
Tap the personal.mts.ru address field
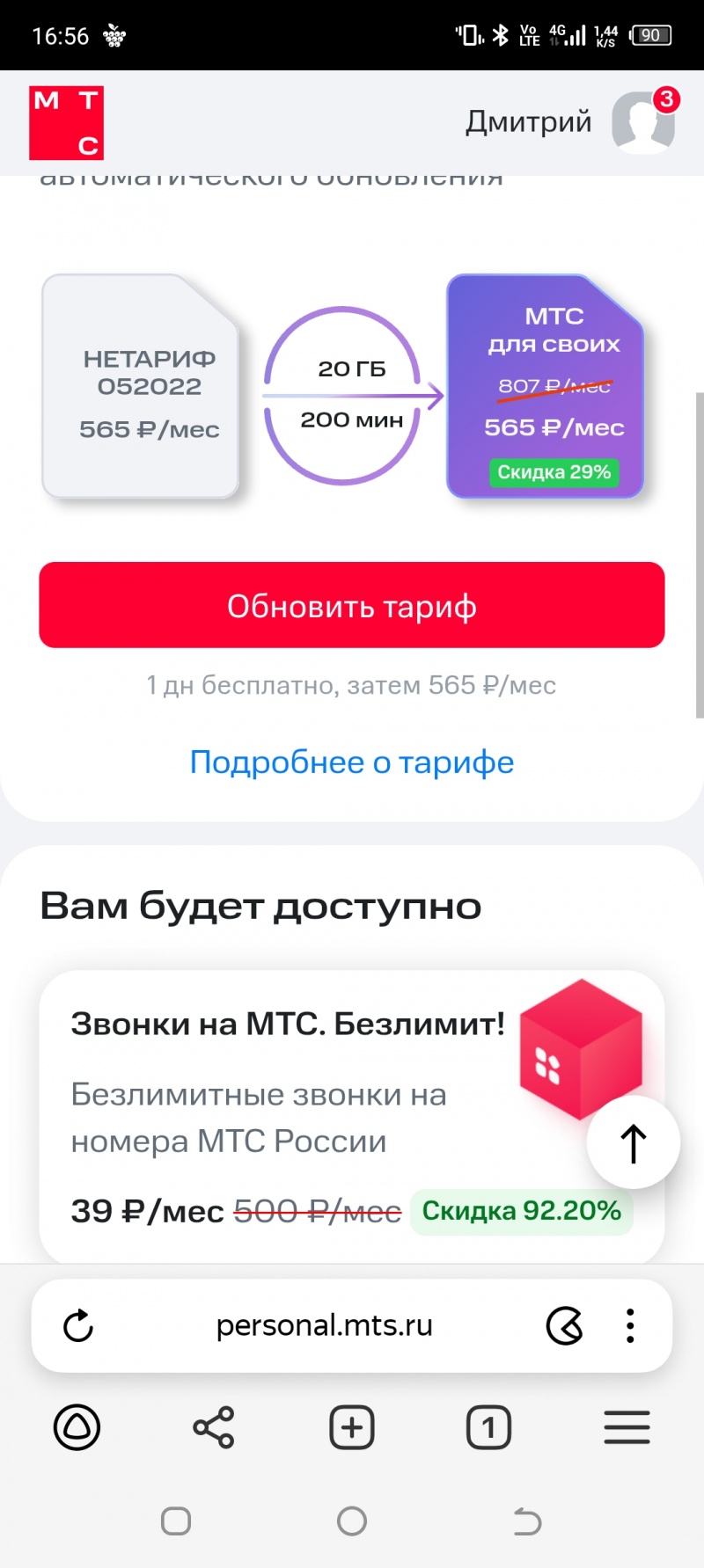pyautogui.click(x=324, y=1326)
